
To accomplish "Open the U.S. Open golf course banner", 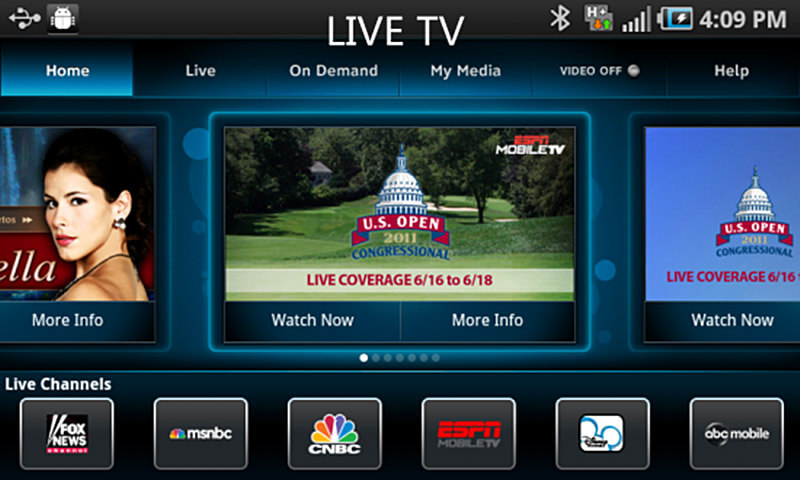I will coord(400,213).
